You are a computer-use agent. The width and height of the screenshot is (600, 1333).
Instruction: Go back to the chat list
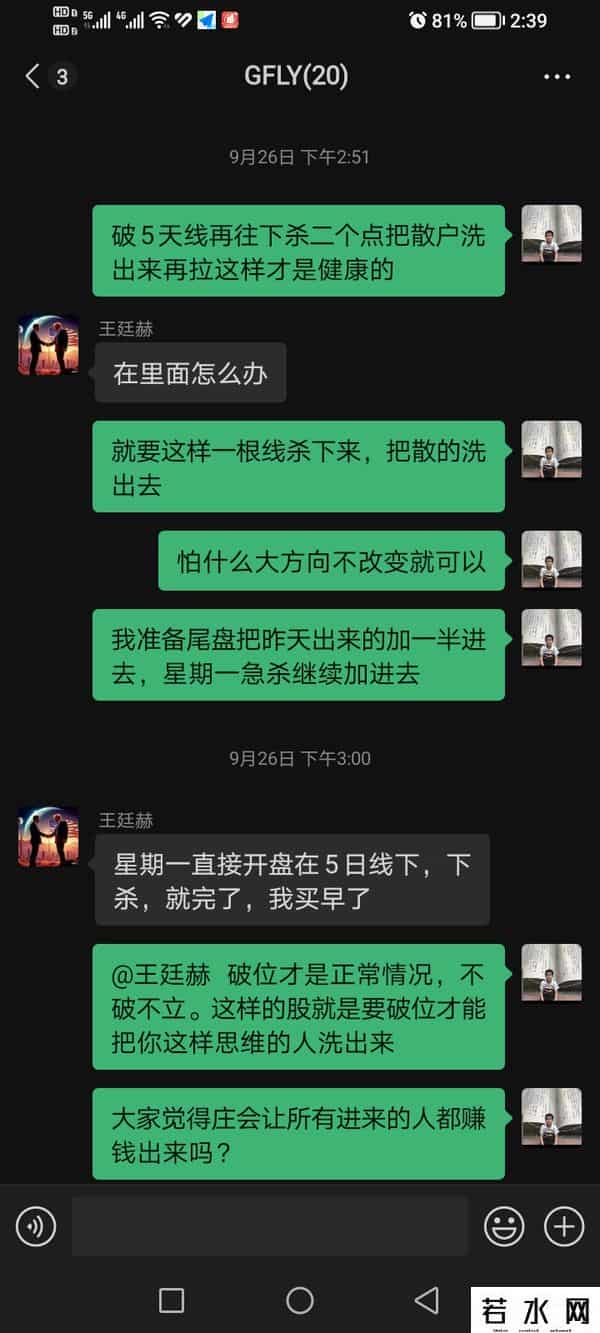click(33, 76)
